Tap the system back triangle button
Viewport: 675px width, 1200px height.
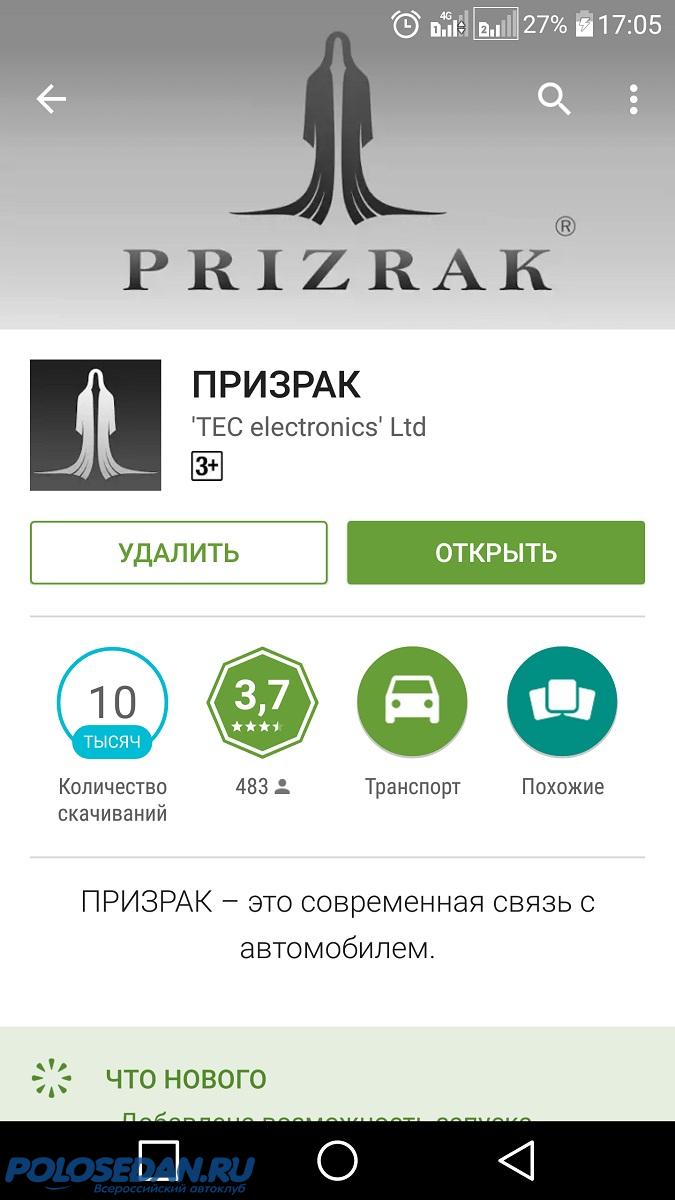click(516, 1161)
